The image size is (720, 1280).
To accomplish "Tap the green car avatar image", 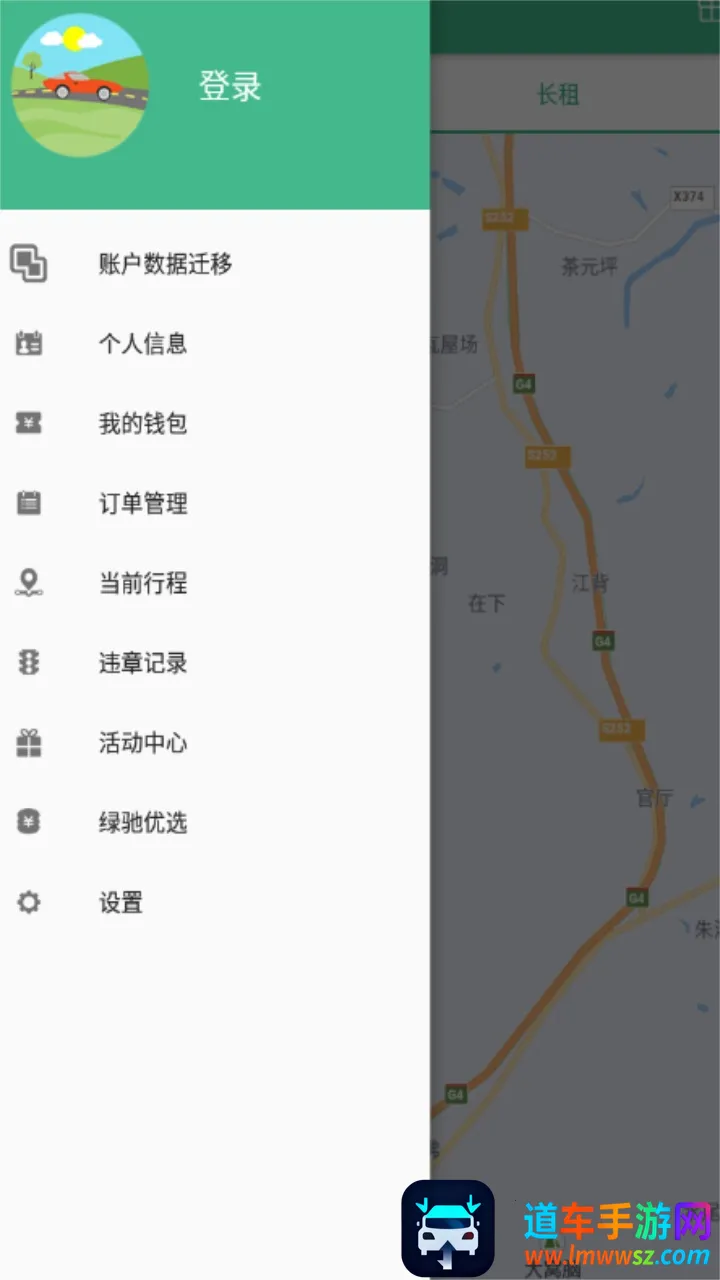I will (80, 85).
